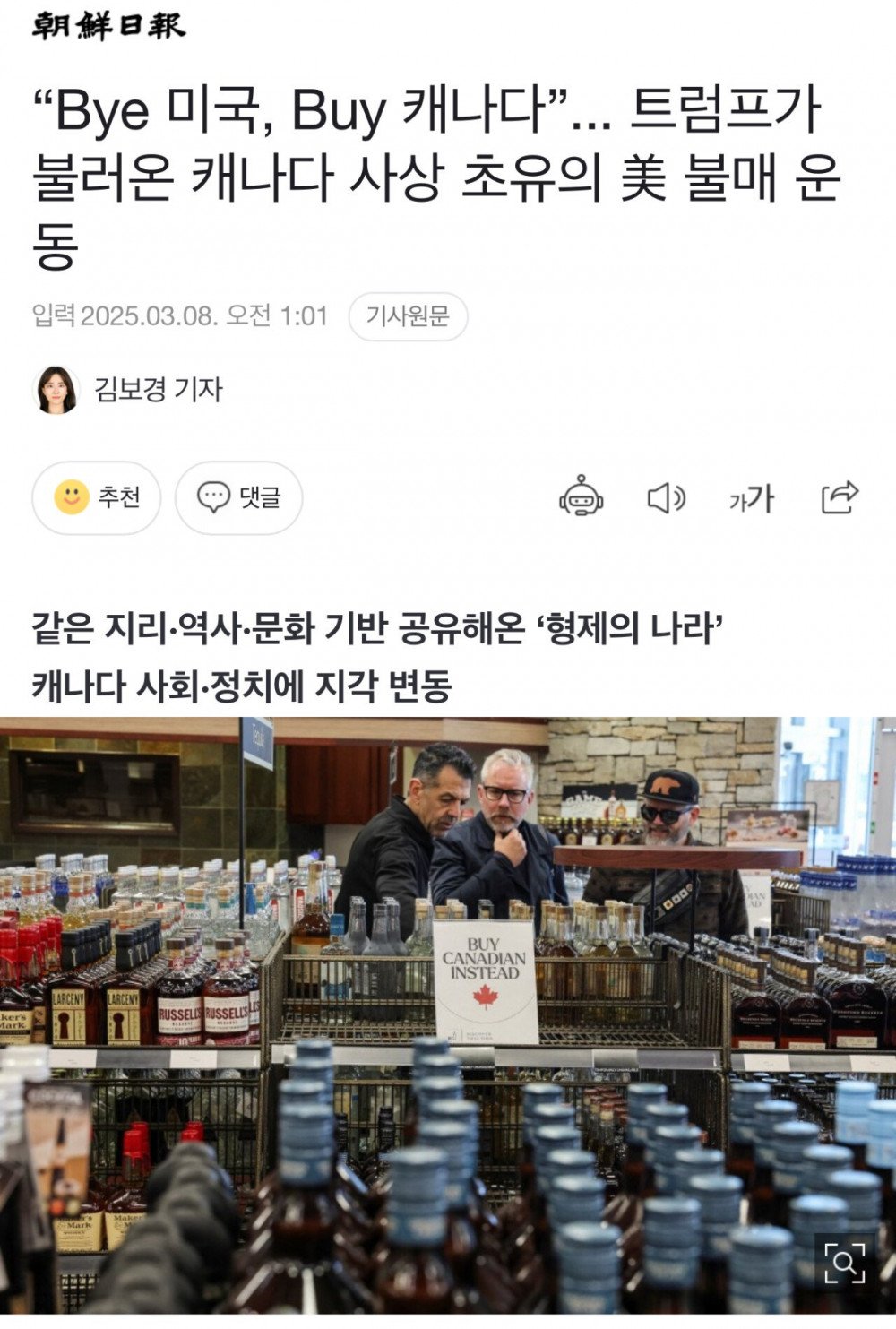Tap the 추천 recommend button
This screenshot has width=896, height=1329.
pyautogui.click(x=97, y=497)
